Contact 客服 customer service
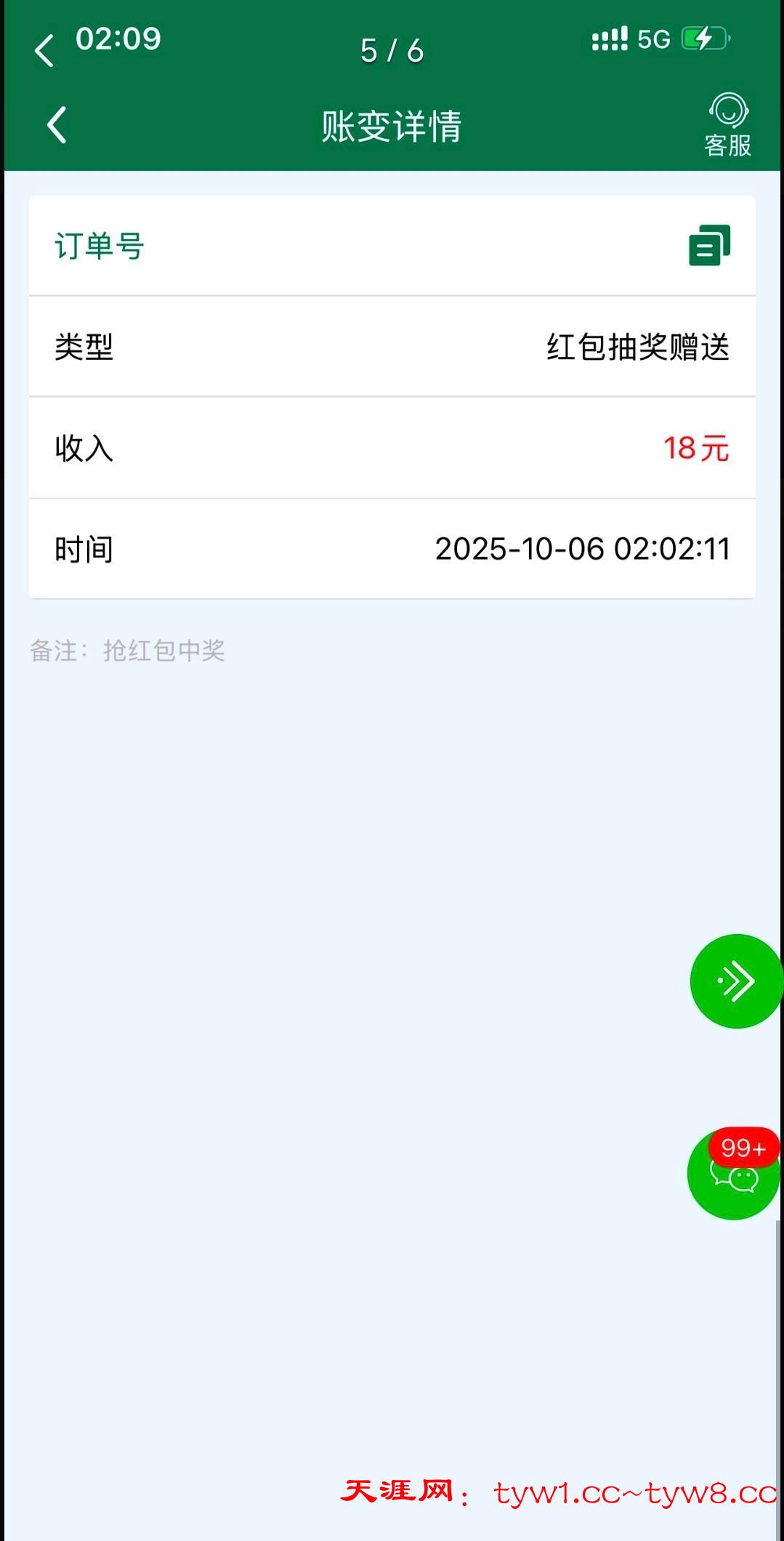The width and height of the screenshot is (784, 1541). pos(727,125)
